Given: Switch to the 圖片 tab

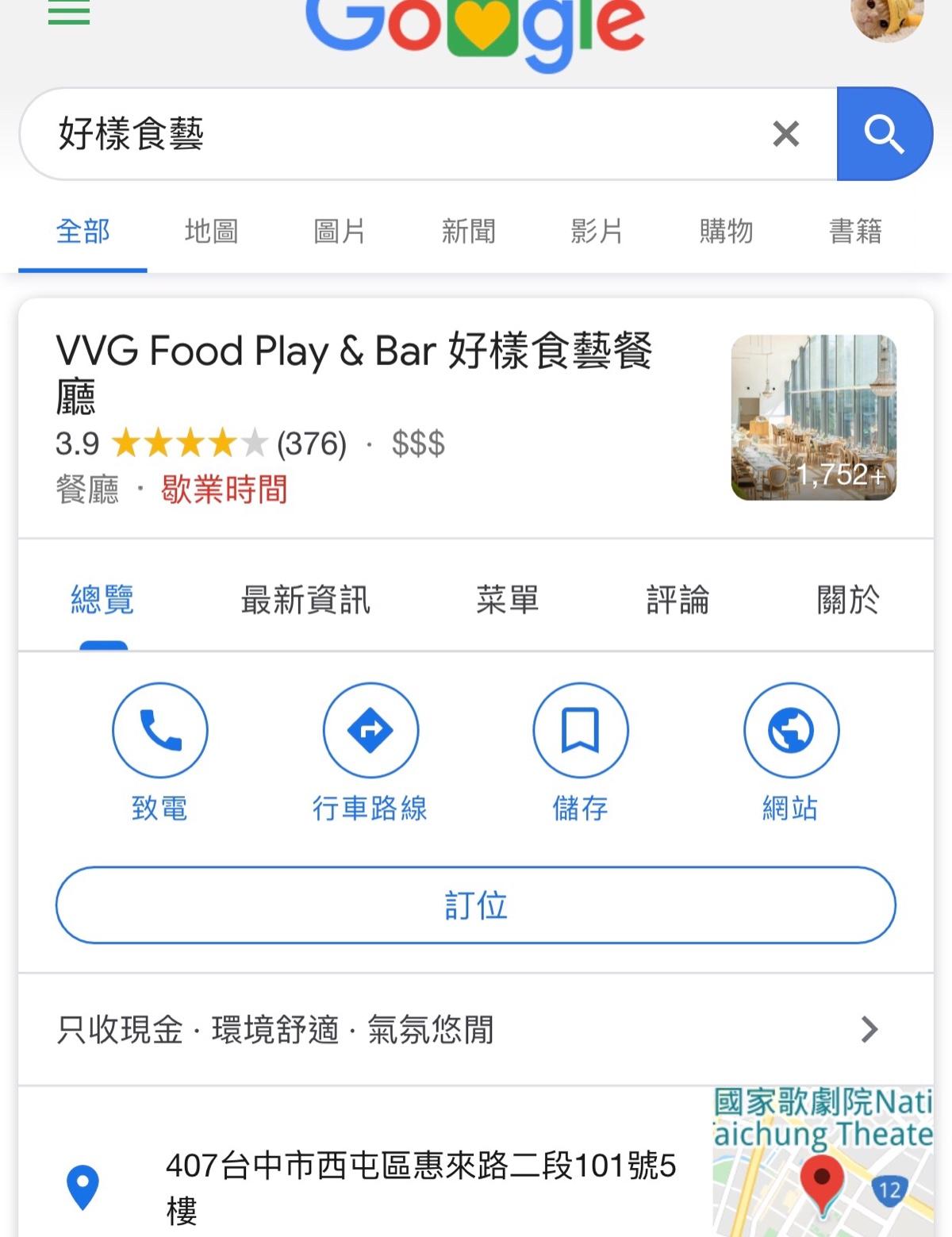Looking at the screenshot, I should click(x=340, y=232).
